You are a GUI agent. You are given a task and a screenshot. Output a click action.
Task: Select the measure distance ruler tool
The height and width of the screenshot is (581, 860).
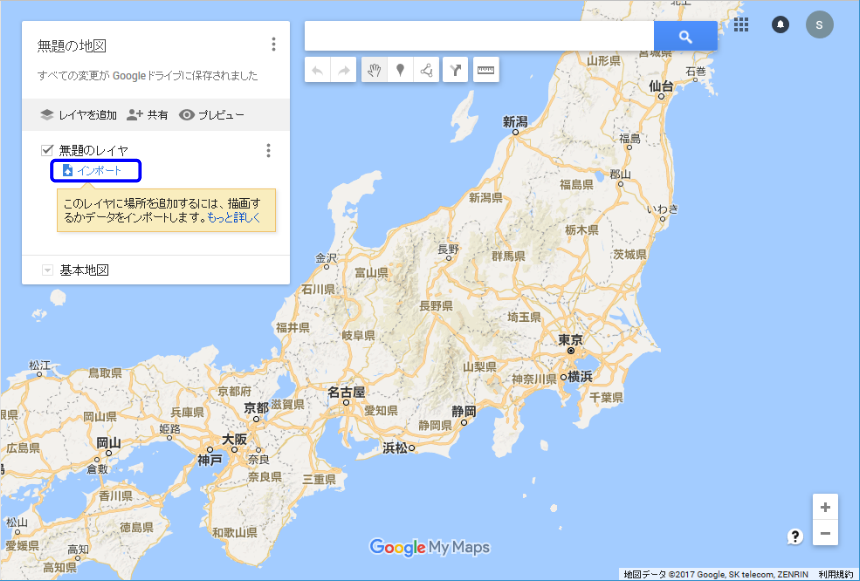486,70
